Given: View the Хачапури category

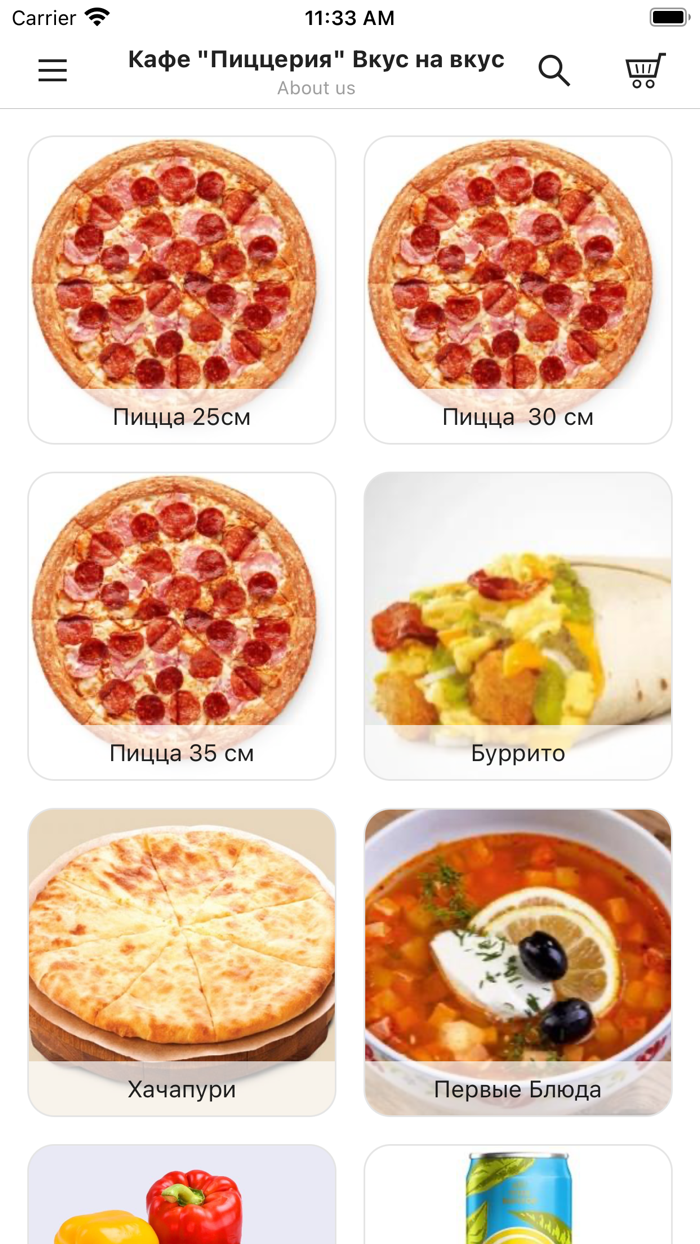Looking at the screenshot, I should click(182, 962).
